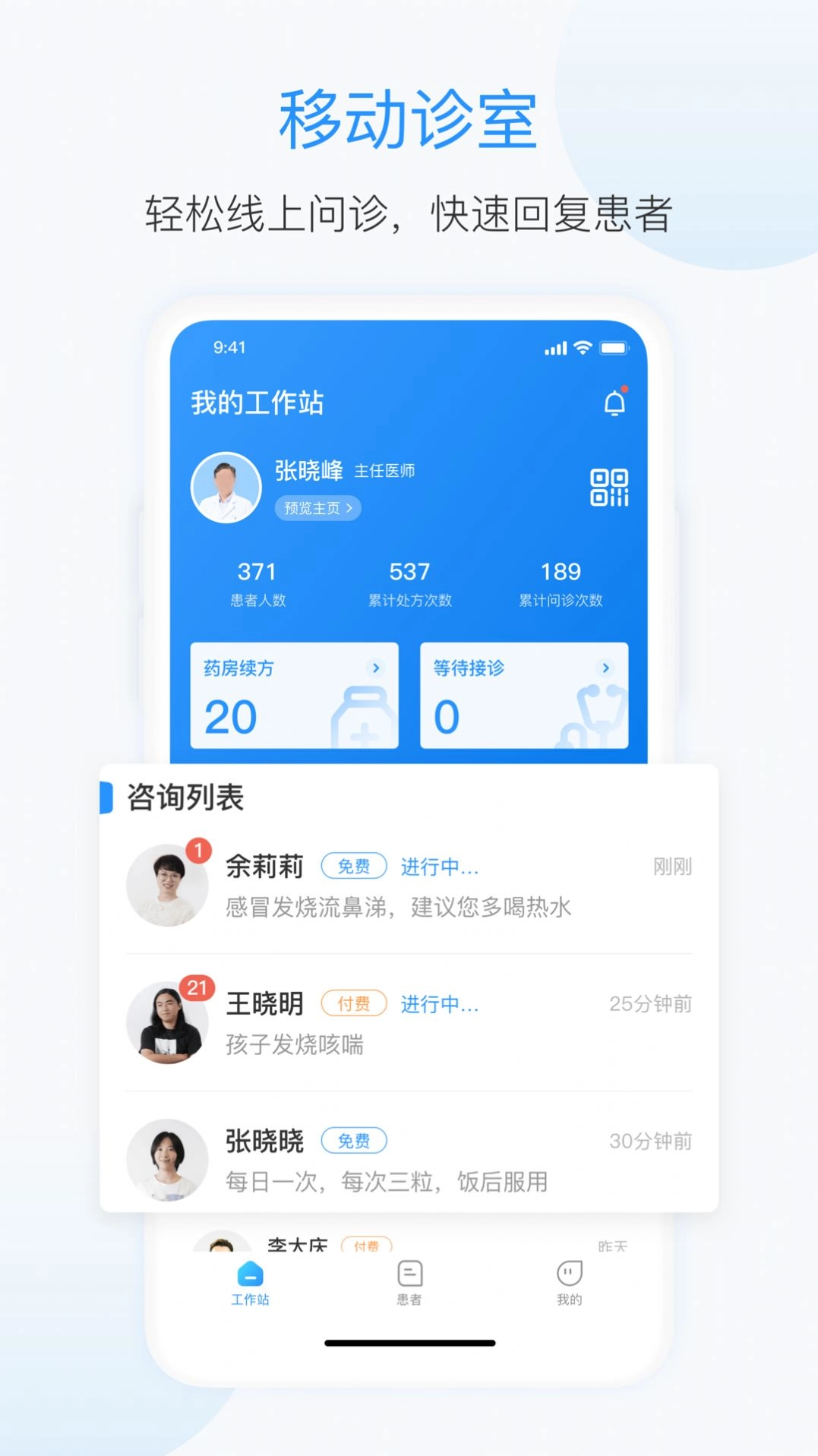Open the notification bell icon
818x1456 pixels.
point(614,403)
